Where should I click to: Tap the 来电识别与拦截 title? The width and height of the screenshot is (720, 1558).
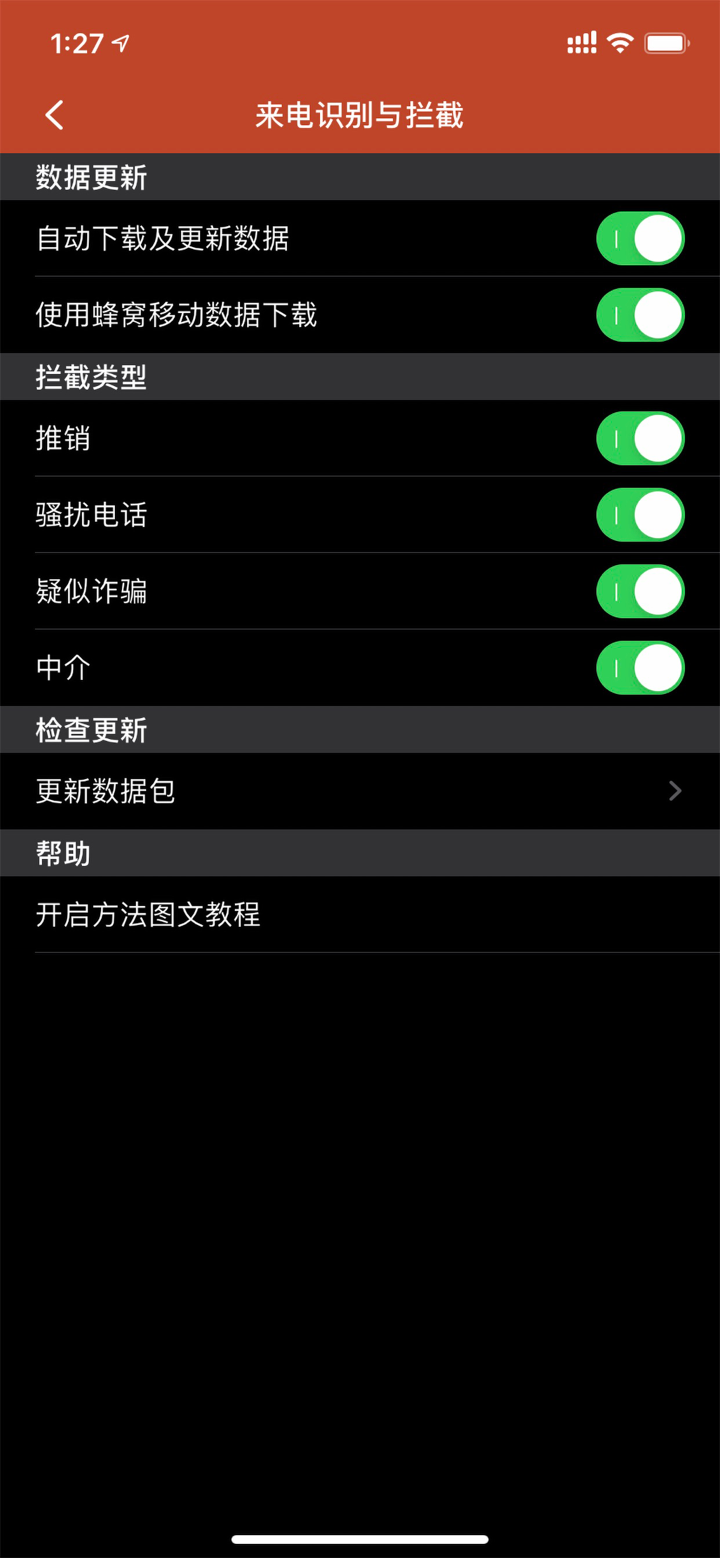pos(360,115)
